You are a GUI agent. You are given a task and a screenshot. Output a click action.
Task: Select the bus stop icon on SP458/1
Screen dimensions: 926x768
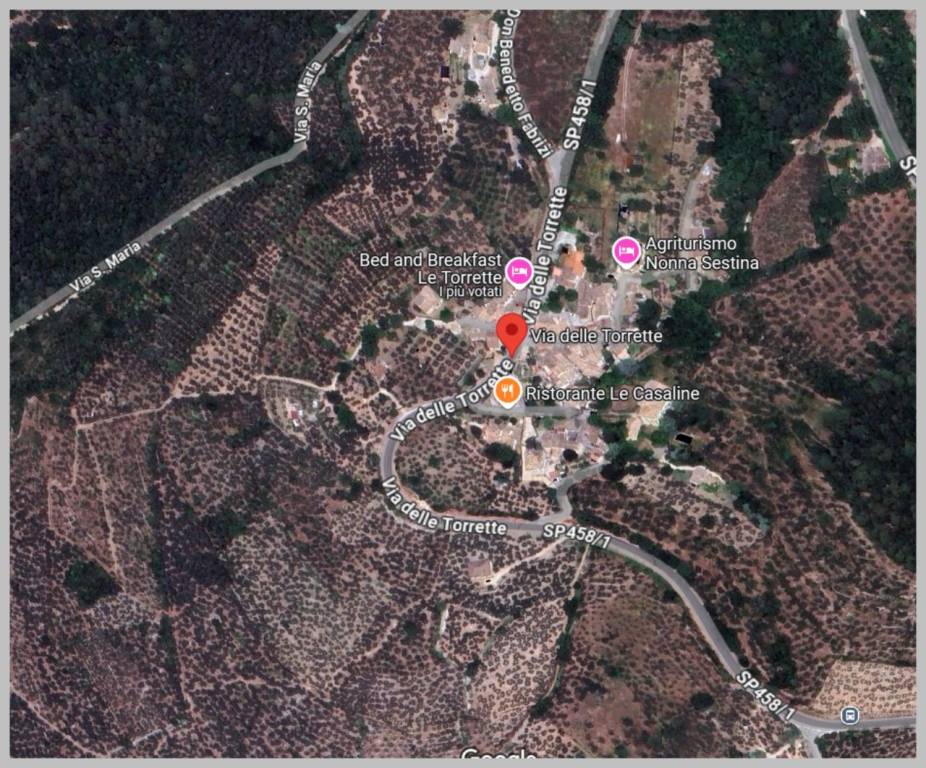pos(850,714)
